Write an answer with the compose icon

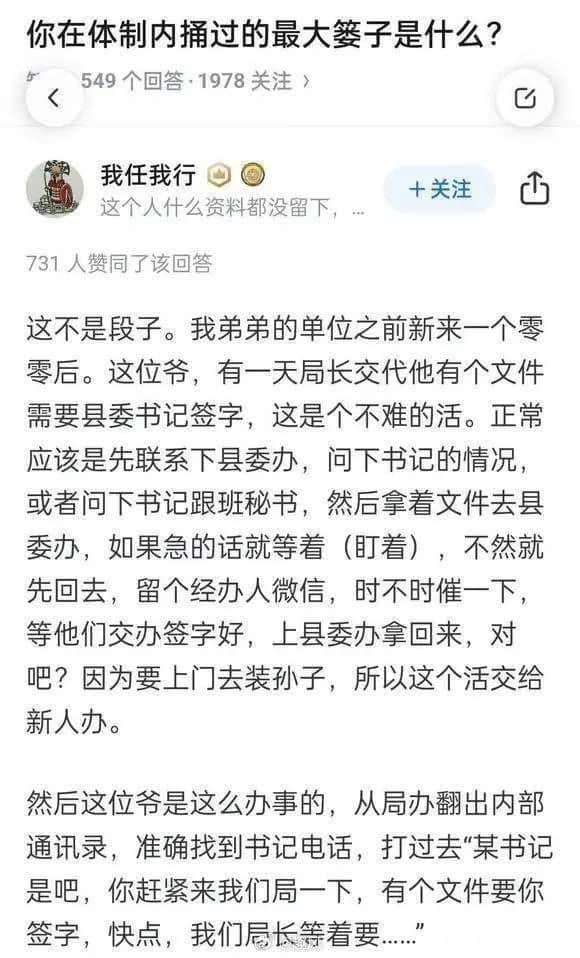coord(526,98)
